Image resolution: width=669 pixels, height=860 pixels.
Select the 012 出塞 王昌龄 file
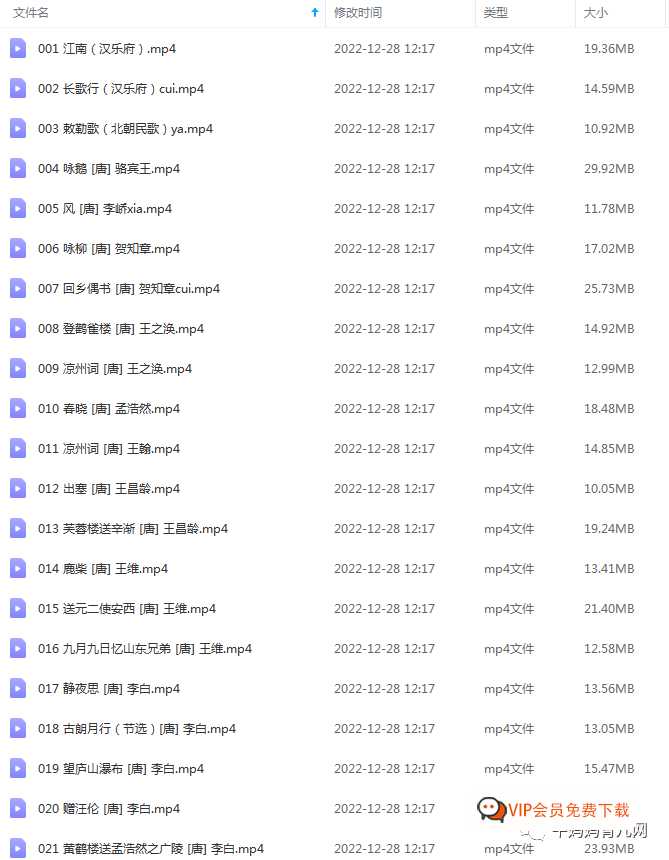pos(109,489)
